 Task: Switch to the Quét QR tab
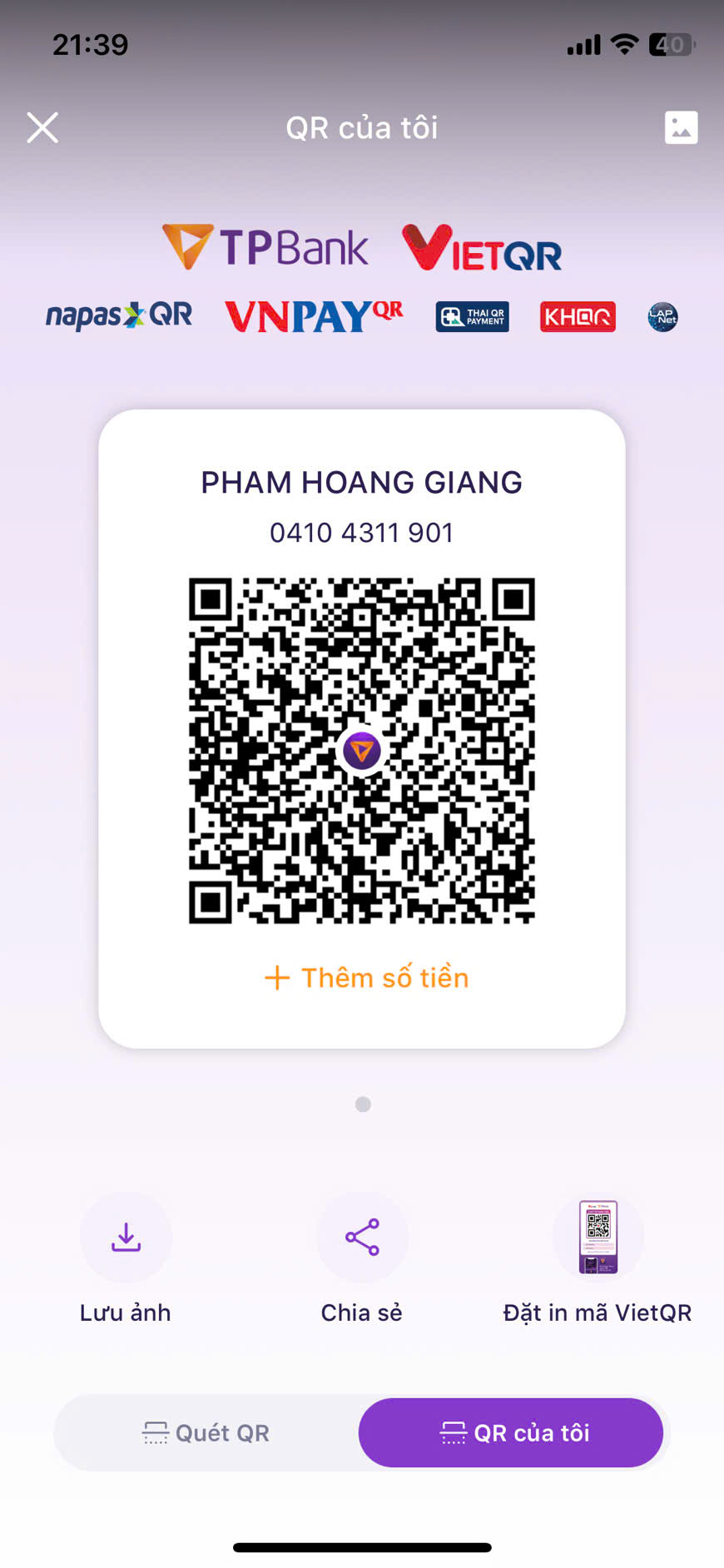[206, 1432]
